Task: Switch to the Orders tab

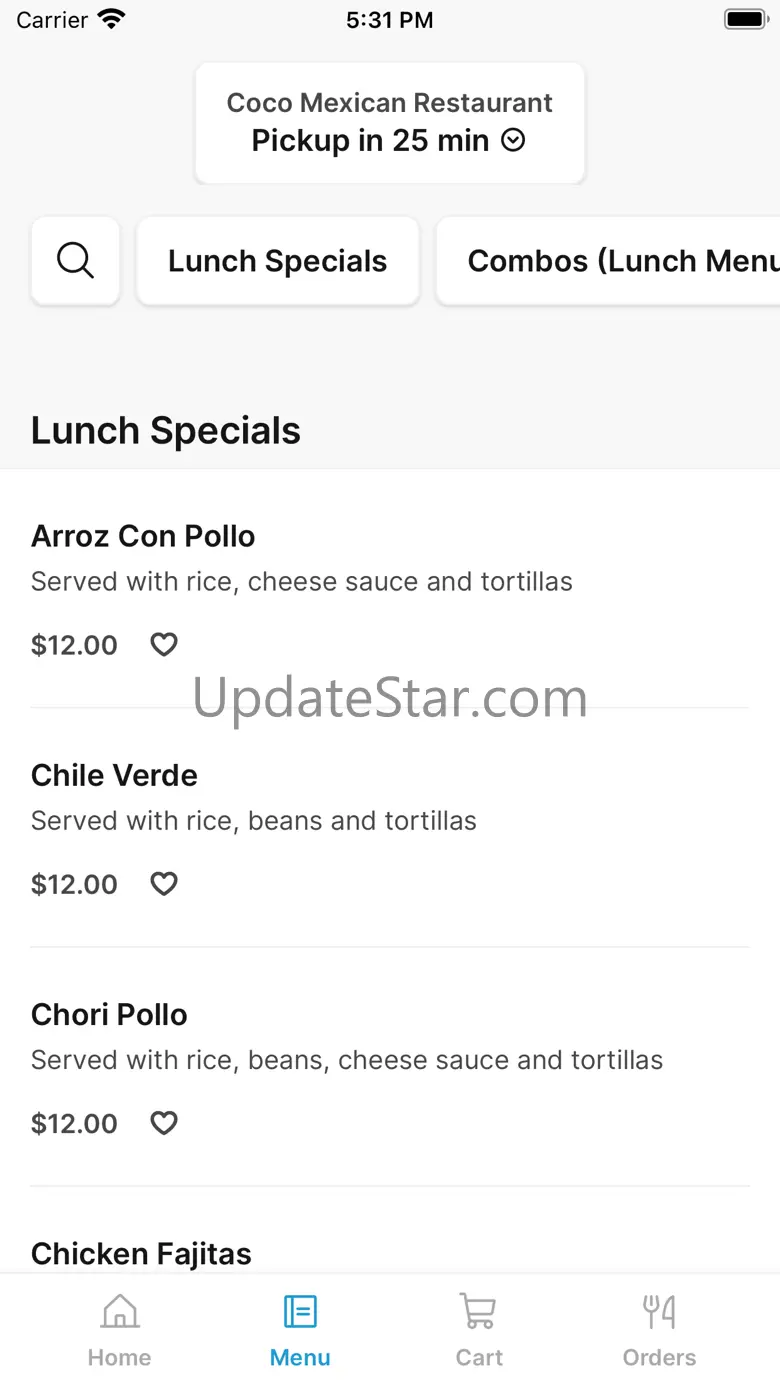Action: 659,1330
